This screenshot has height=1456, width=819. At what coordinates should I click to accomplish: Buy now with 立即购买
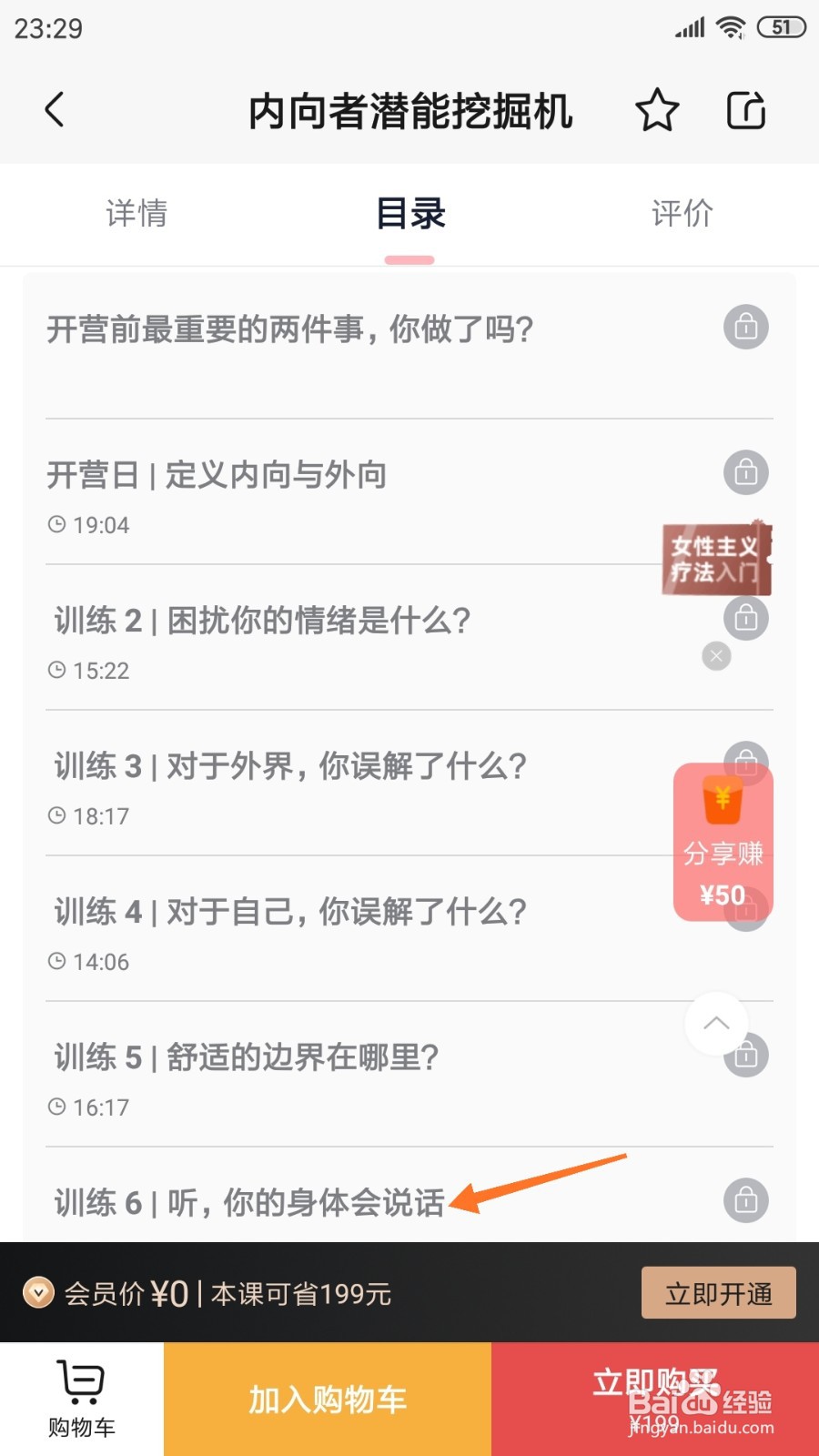click(655, 1400)
